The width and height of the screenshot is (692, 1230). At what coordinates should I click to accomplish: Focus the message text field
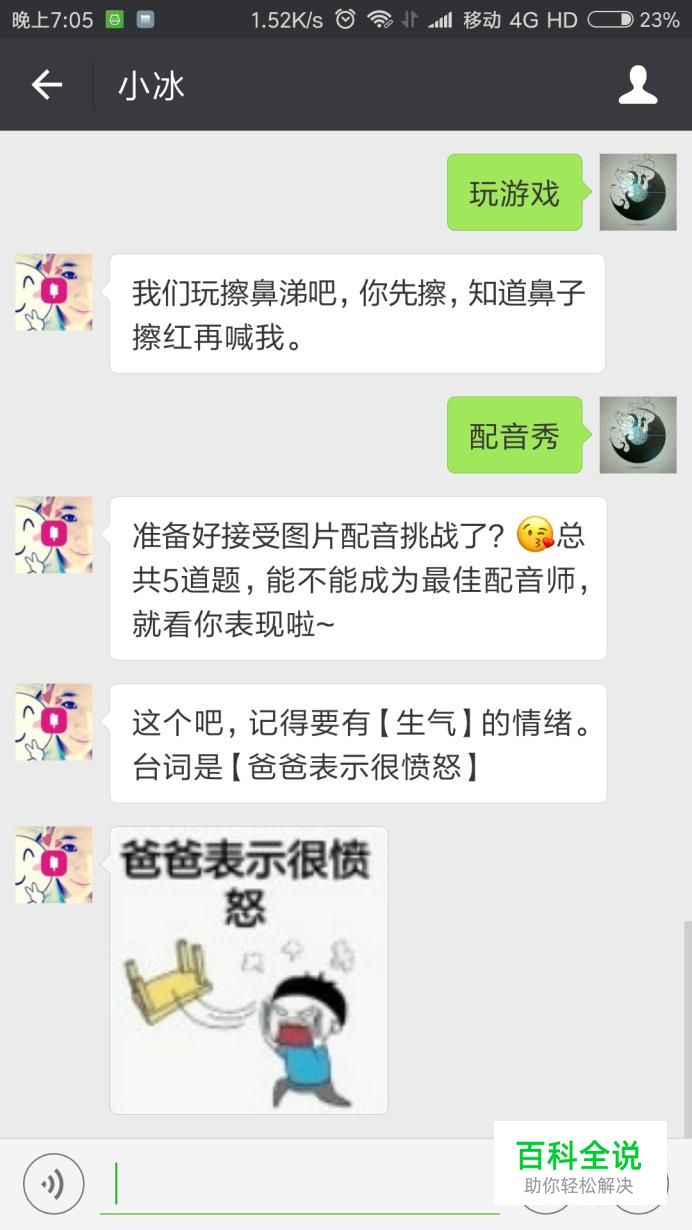pyautogui.click(x=300, y=1184)
